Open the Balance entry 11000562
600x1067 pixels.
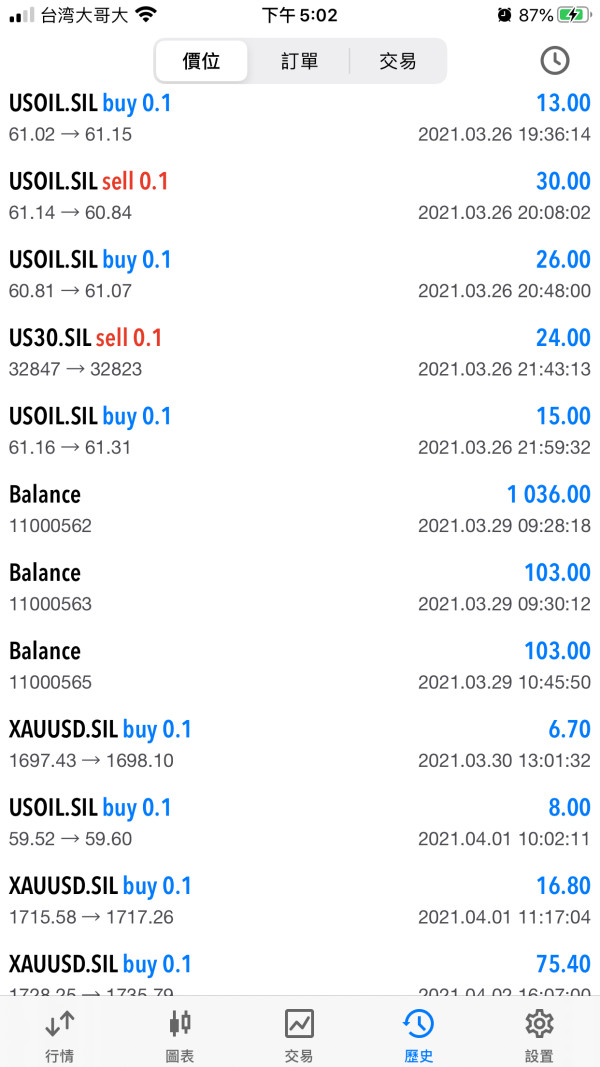(x=300, y=509)
